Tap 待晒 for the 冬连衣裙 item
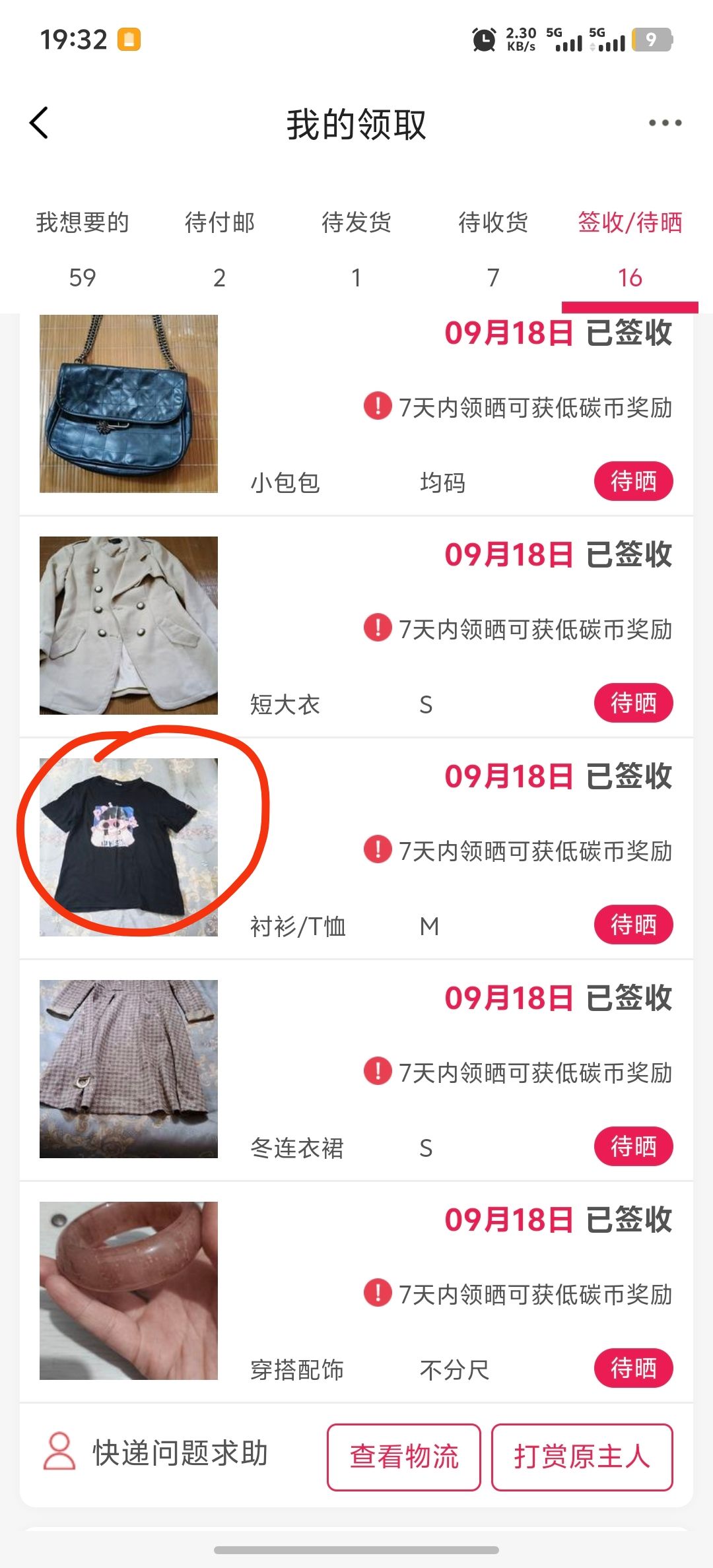Viewport: 713px width, 1568px height. [x=633, y=1147]
